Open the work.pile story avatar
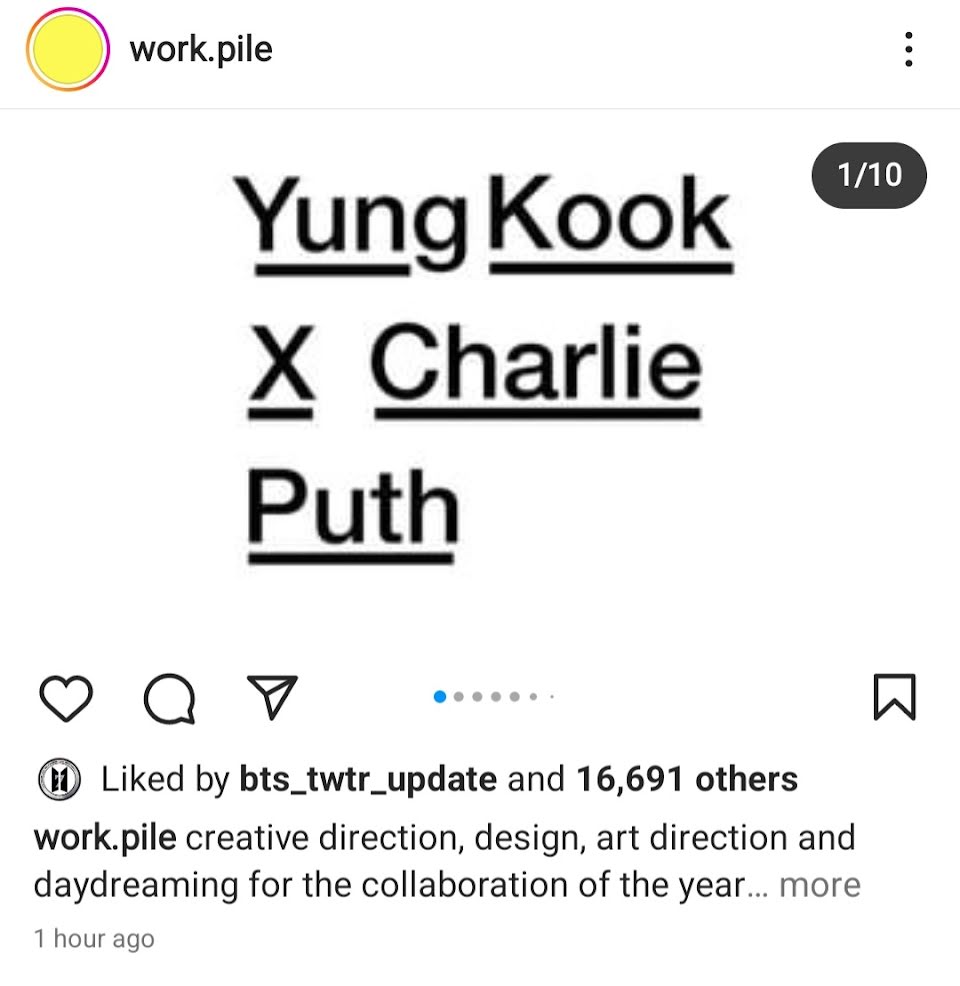 click(67, 49)
